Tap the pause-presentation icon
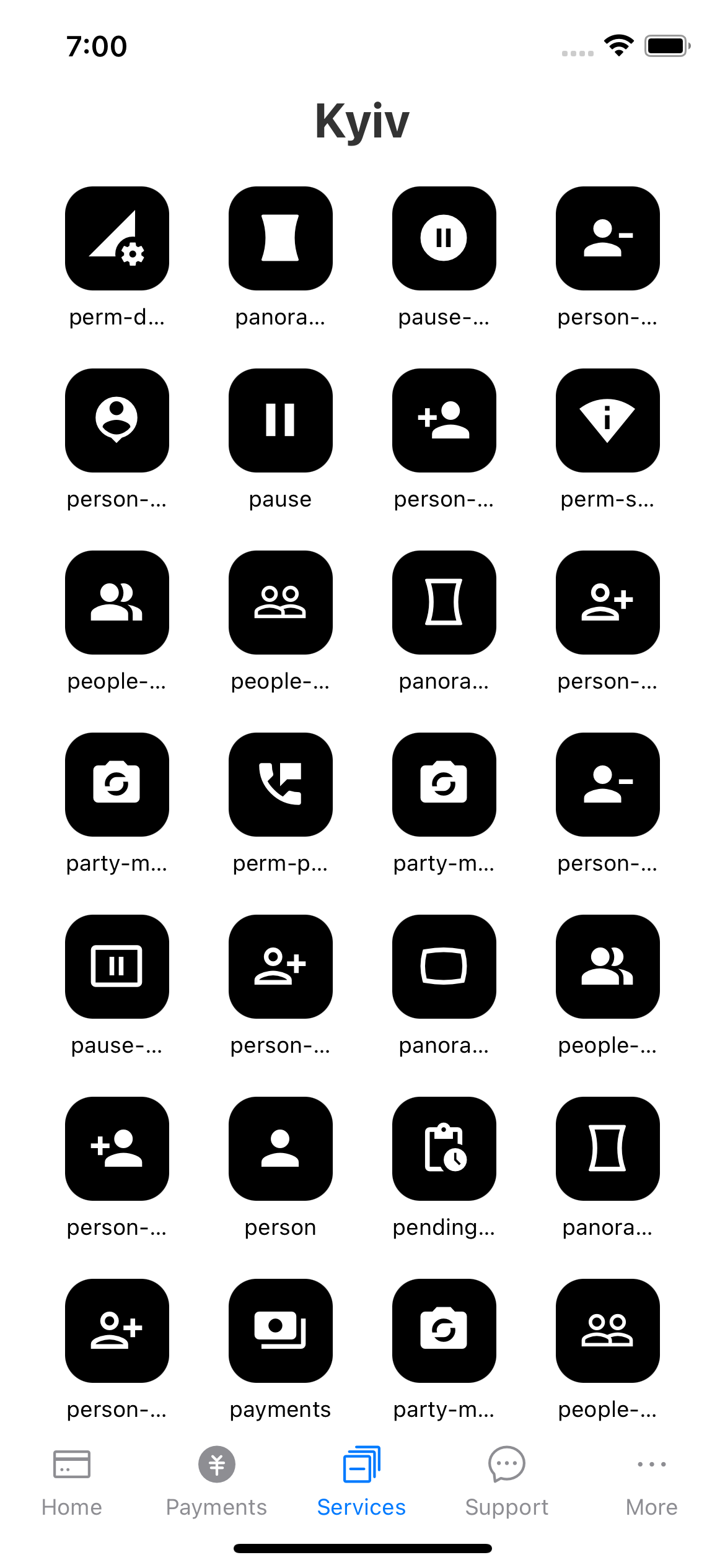This screenshot has width=725, height=1568. [116, 967]
